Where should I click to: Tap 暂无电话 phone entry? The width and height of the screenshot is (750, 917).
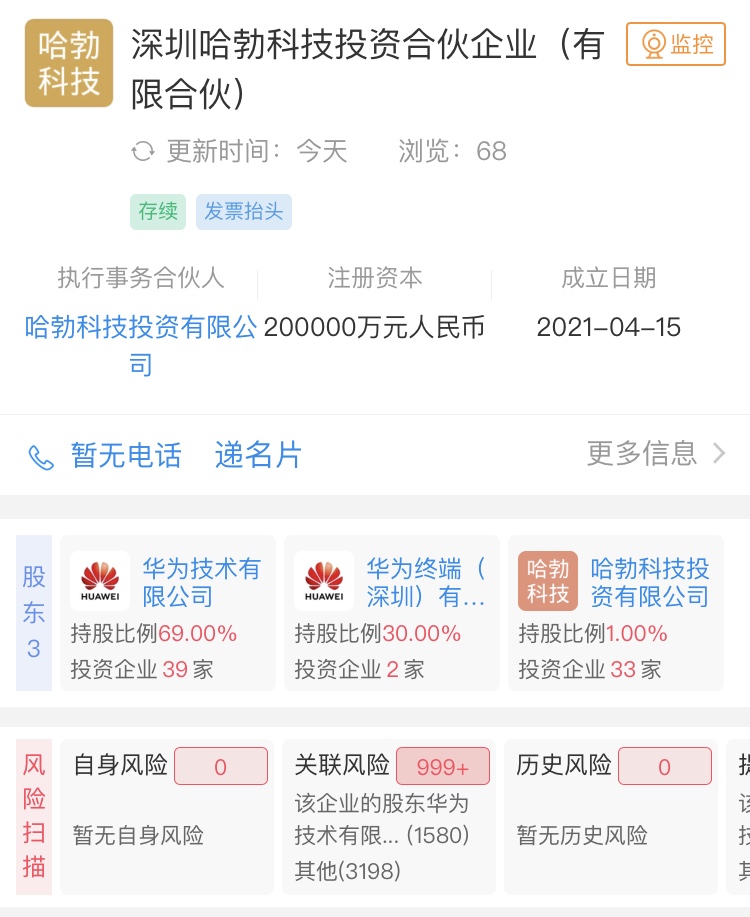(105, 456)
